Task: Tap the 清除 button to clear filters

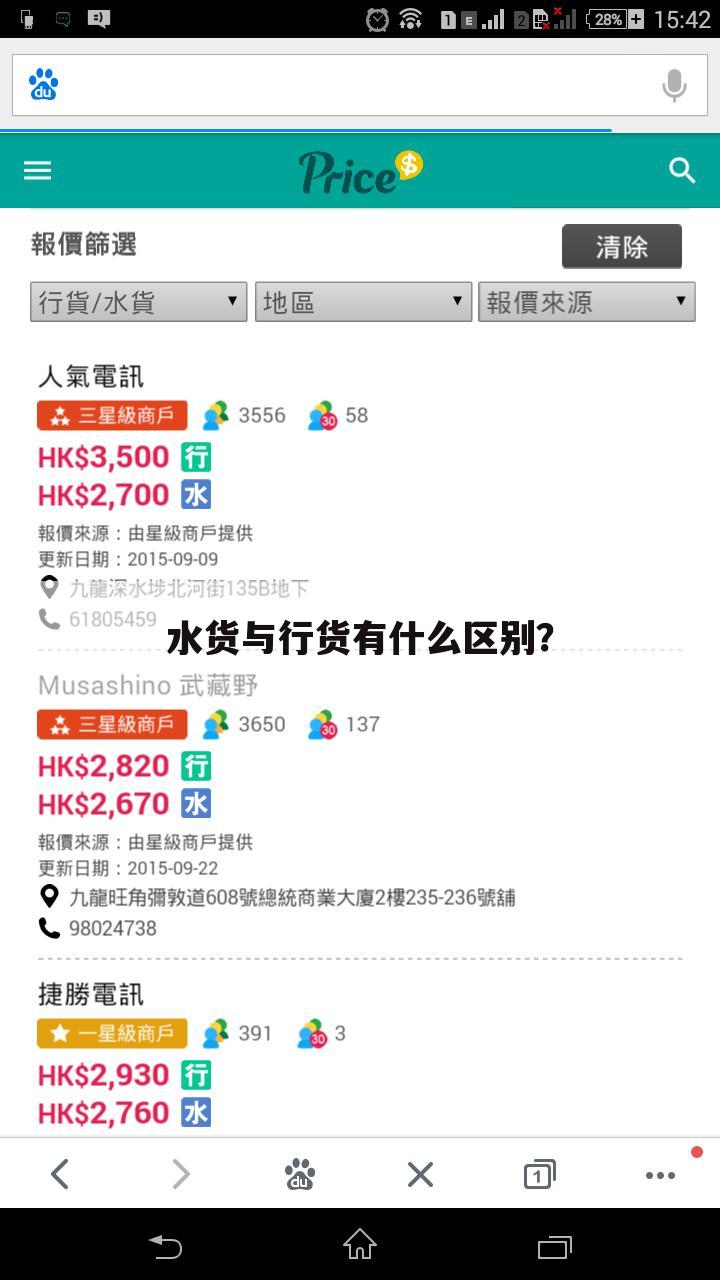Action: pos(621,246)
